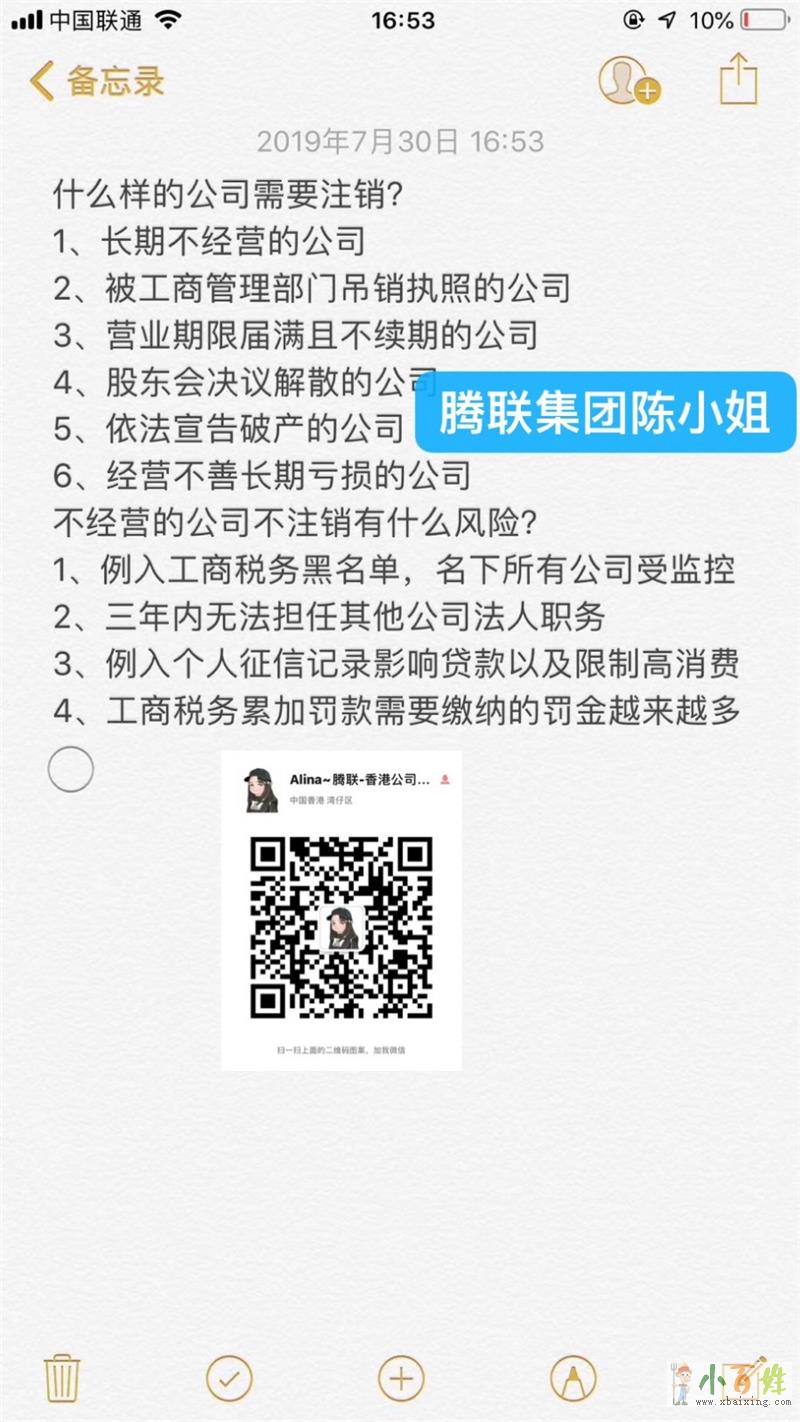800x1422 pixels.
Task: Open the attached WeChat card image
Action: coord(341,909)
